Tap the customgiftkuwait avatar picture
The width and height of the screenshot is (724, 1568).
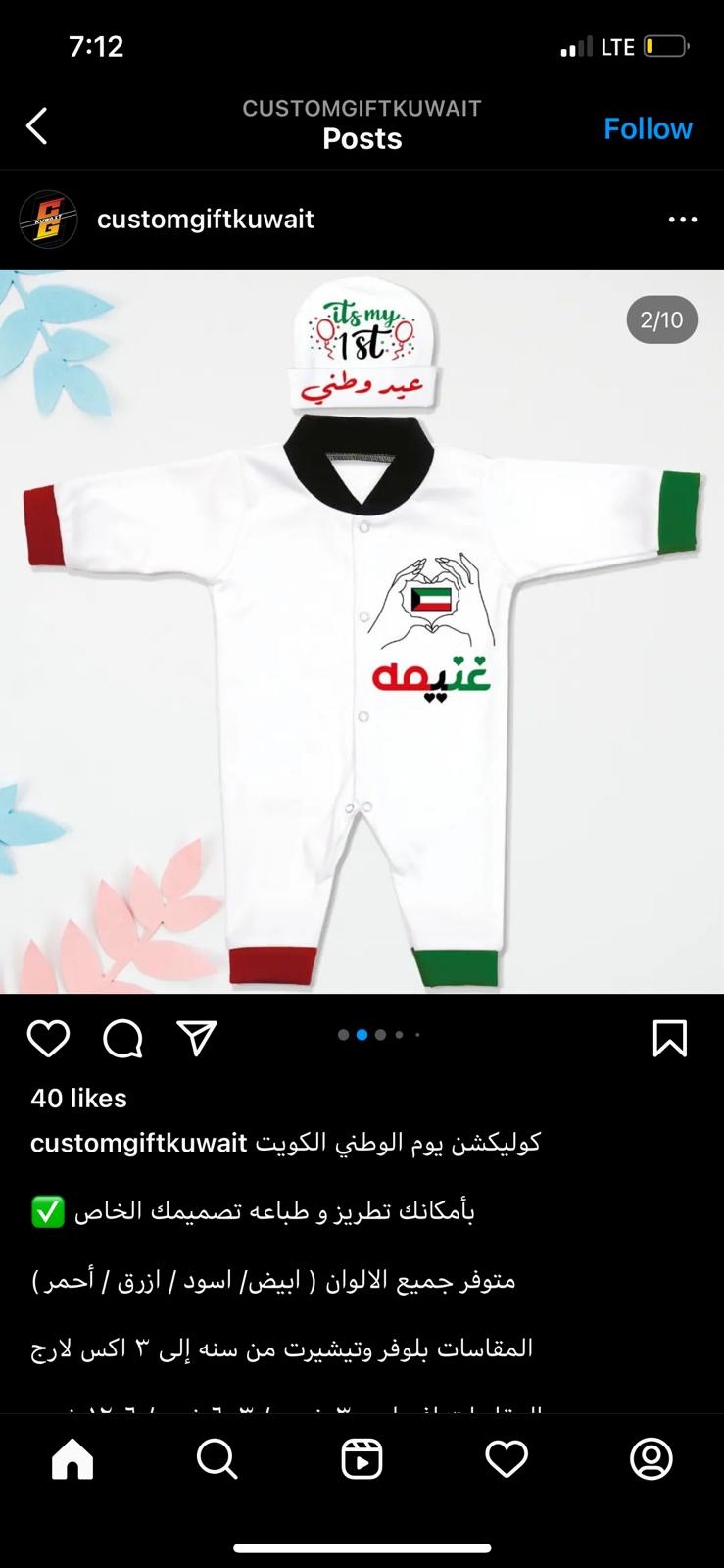pos(48,220)
